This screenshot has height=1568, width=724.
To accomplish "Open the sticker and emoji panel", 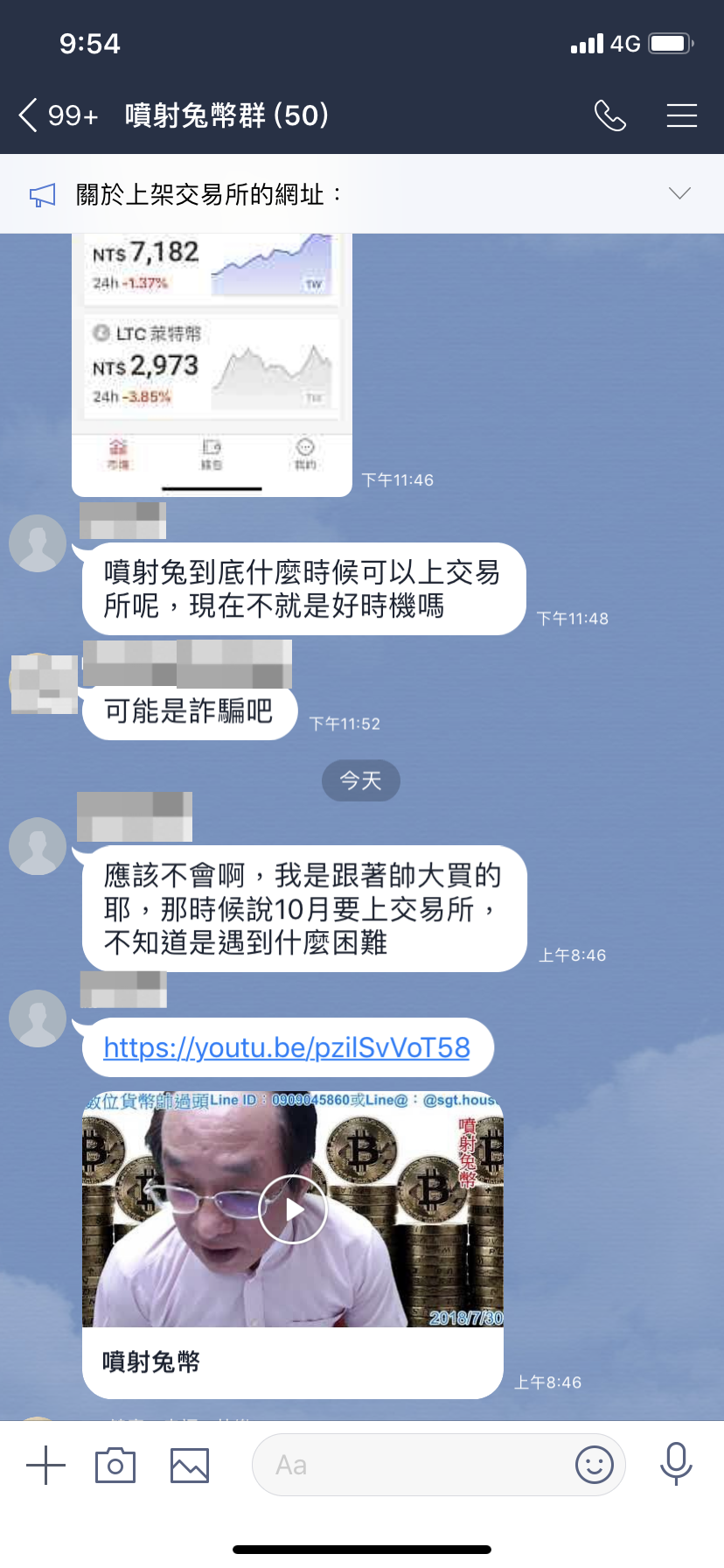I will point(594,1465).
